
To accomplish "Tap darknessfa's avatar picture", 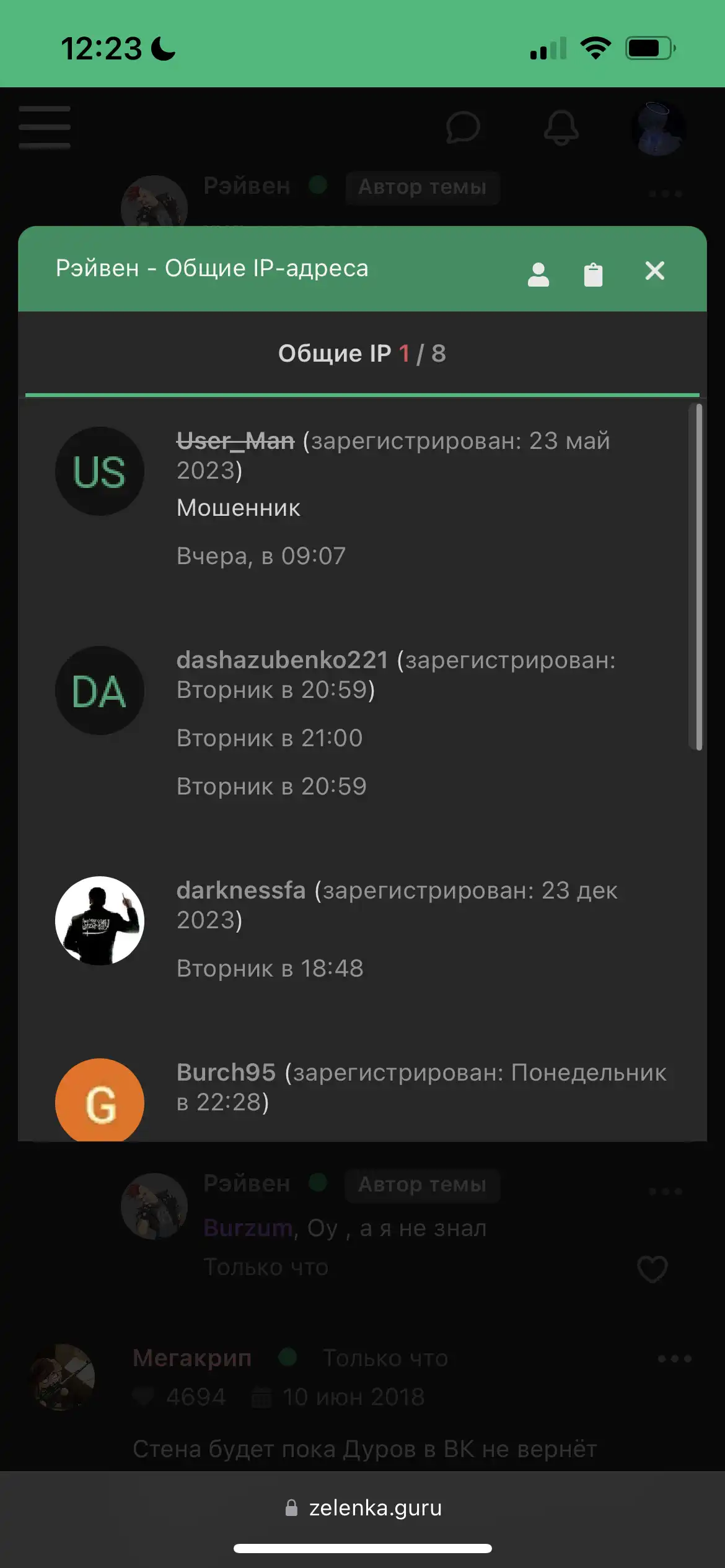I will pos(100,921).
